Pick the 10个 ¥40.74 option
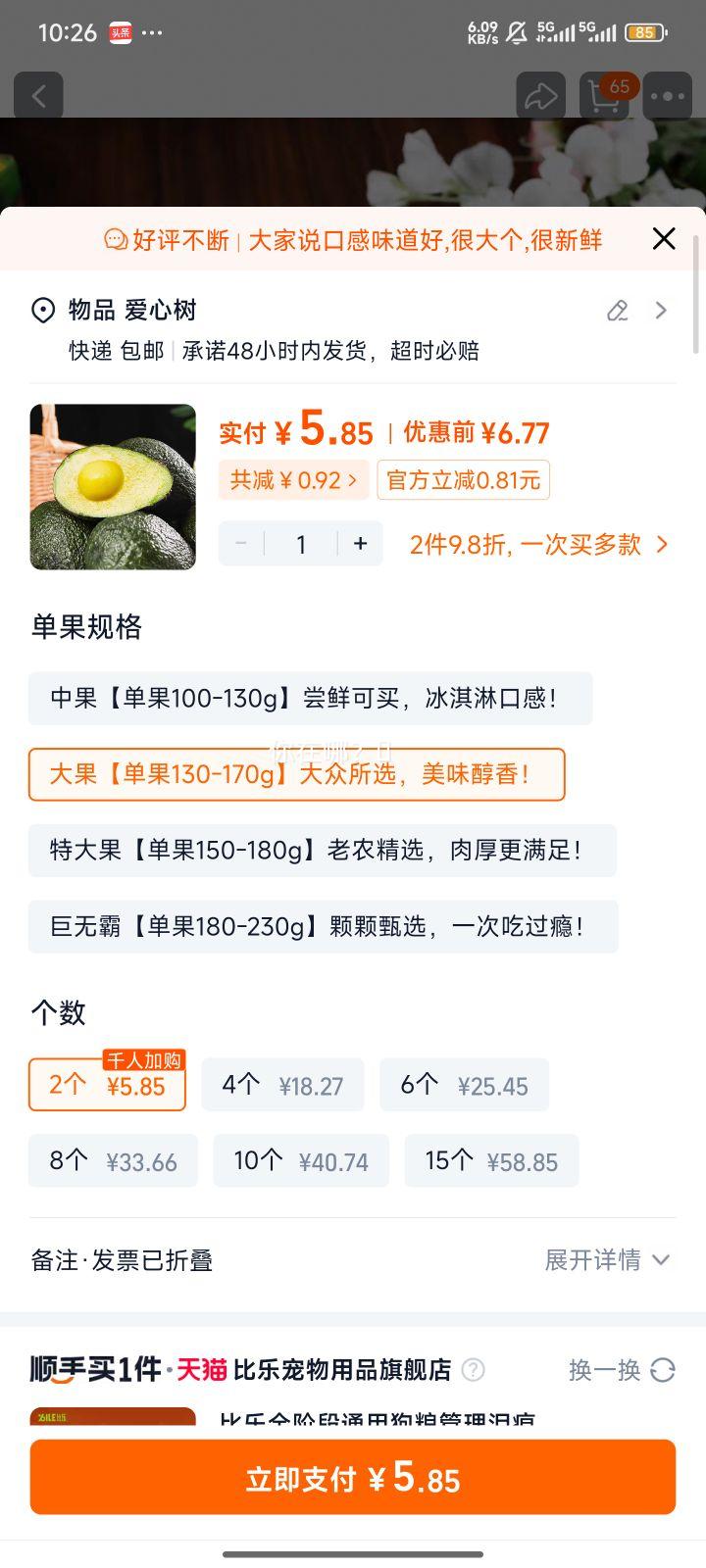706x1568 pixels. (301, 1161)
